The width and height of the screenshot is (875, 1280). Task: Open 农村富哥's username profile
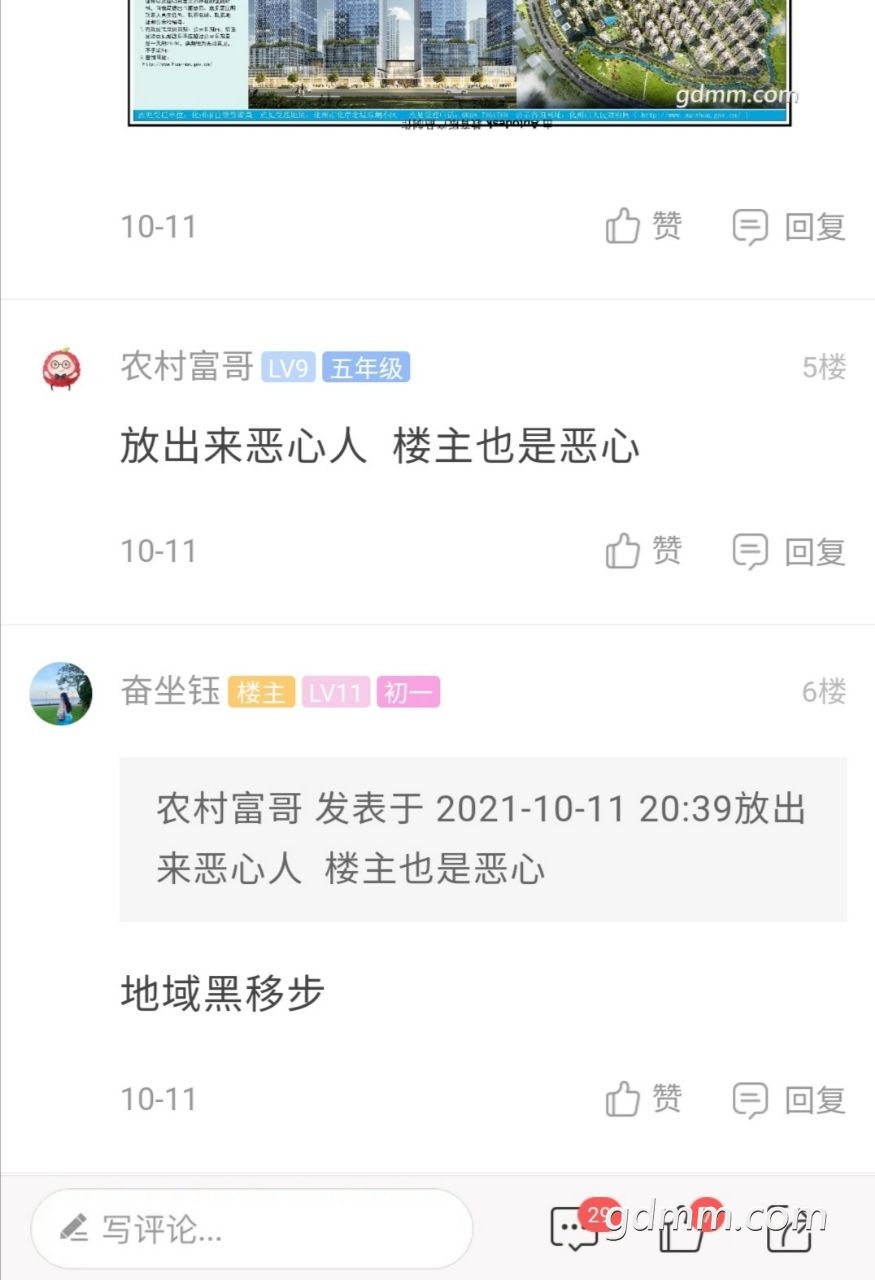tap(187, 368)
